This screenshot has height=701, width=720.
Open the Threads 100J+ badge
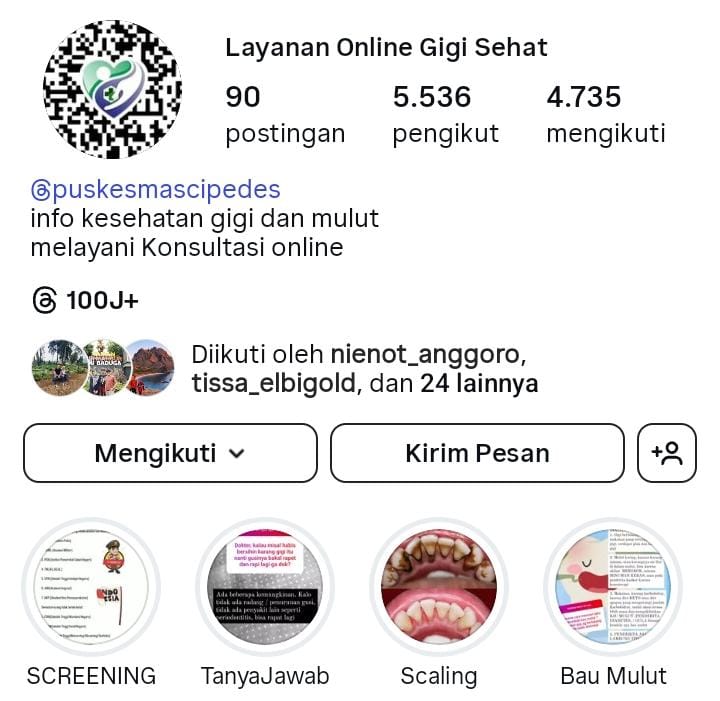click(x=85, y=301)
